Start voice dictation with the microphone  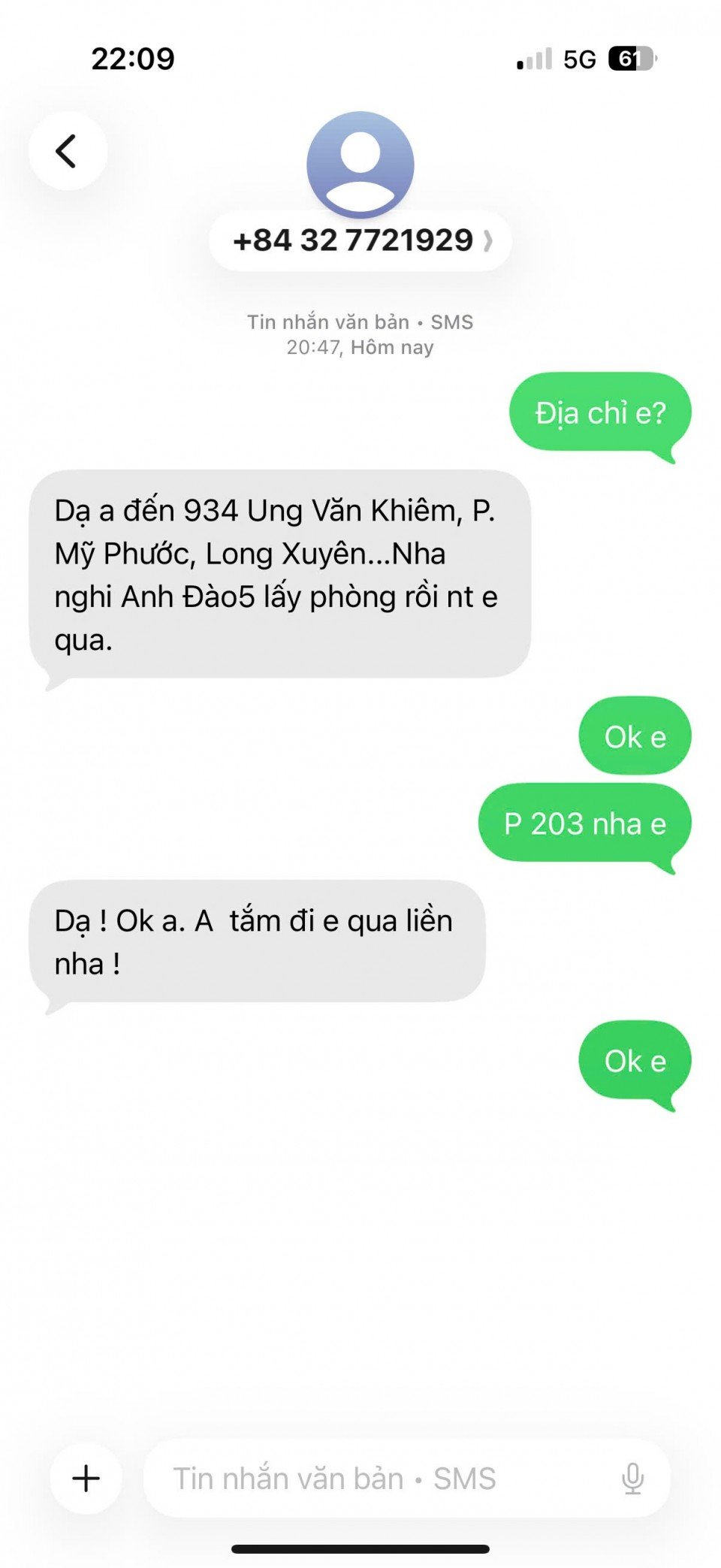(632, 1478)
